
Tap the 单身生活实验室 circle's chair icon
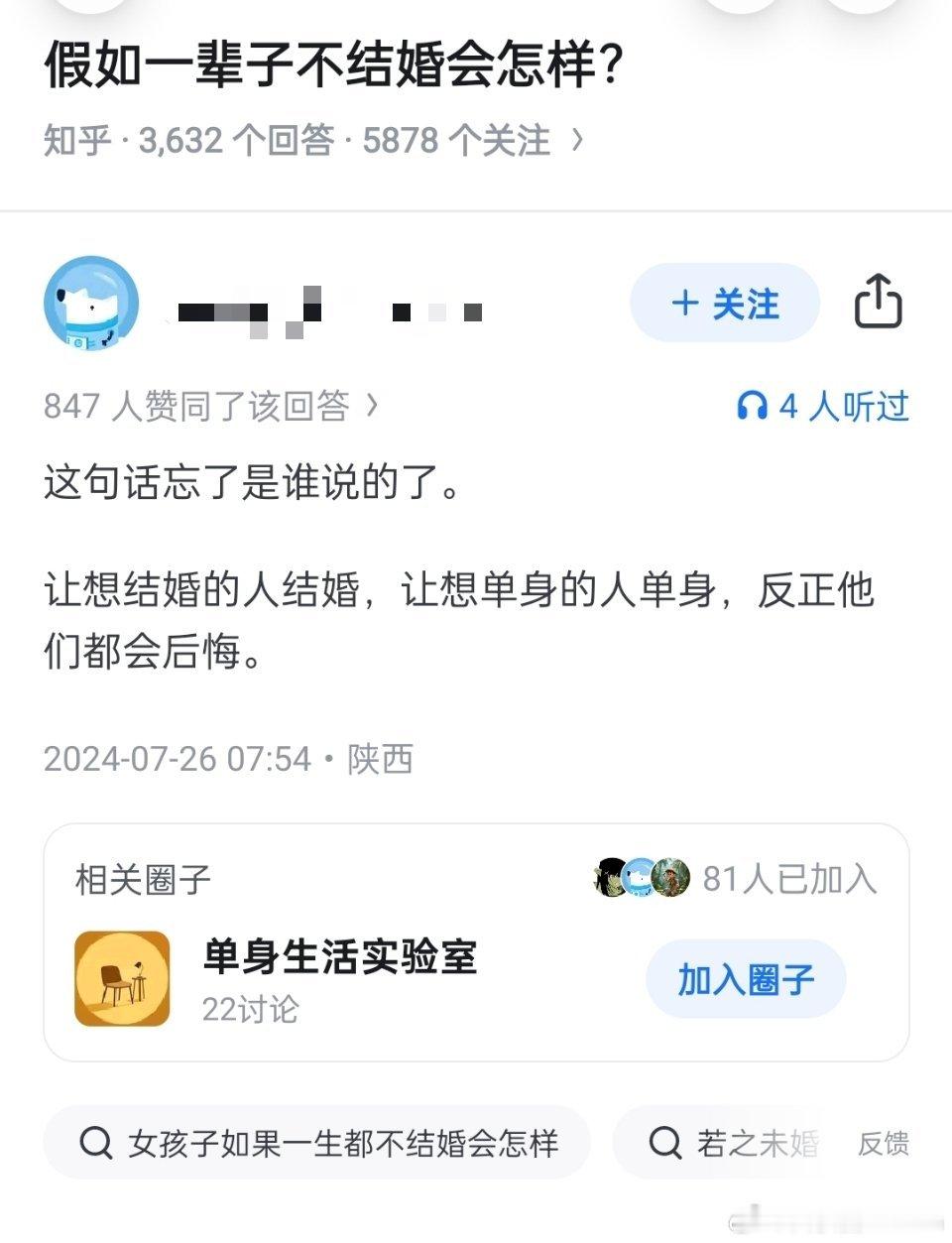[x=121, y=978]
